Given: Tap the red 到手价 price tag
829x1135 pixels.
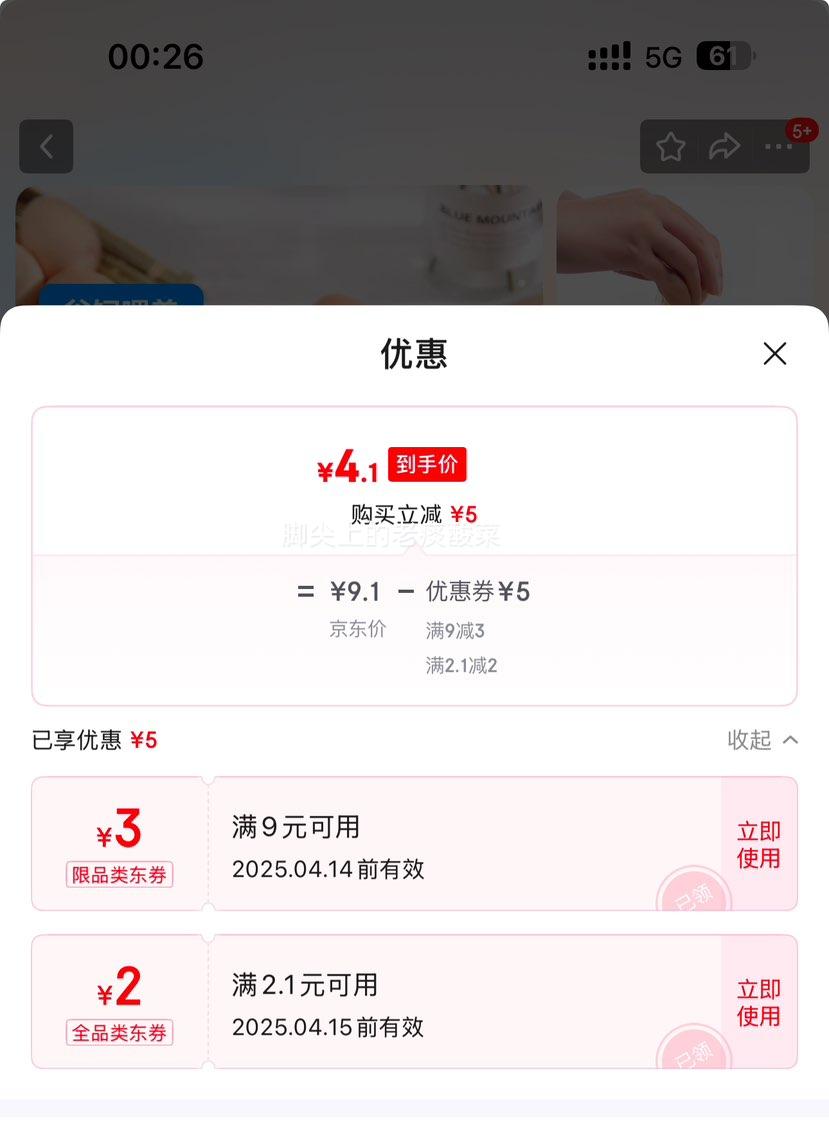Looking at the screenshot, I should click(426, 463).
